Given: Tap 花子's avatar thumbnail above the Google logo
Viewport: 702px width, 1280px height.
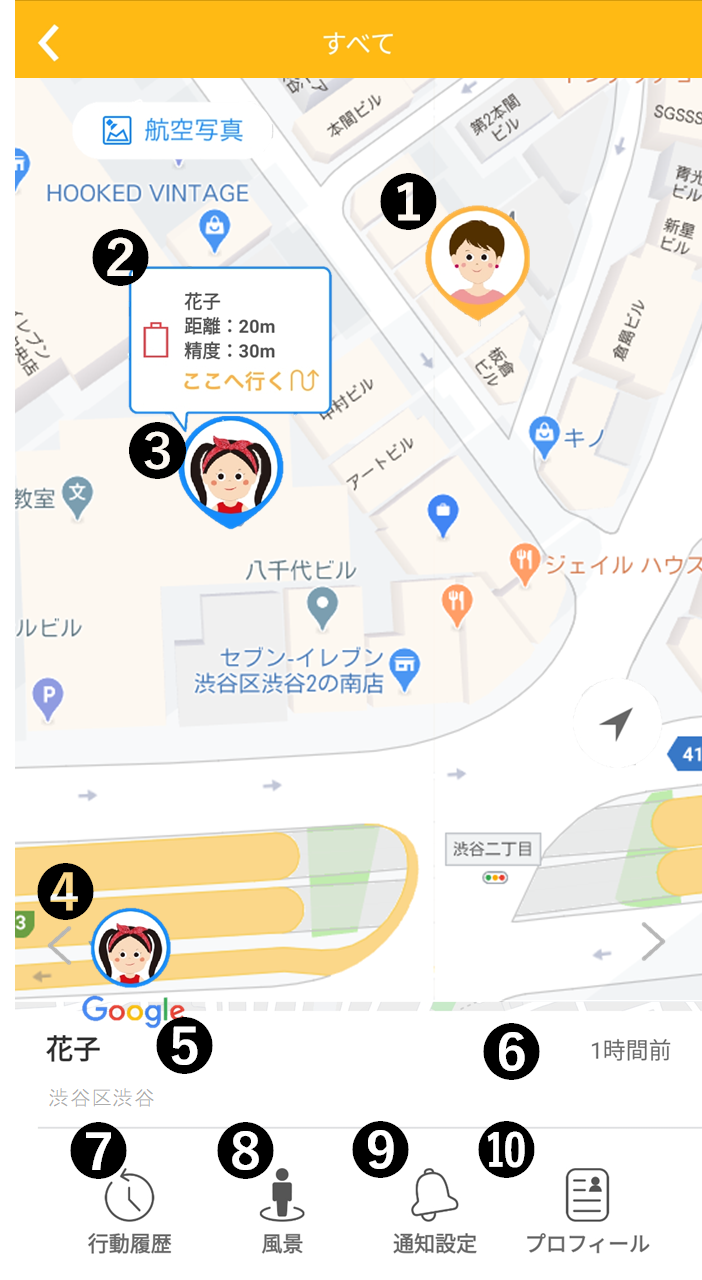Looking at the screenshot, I should click(131, 947).
